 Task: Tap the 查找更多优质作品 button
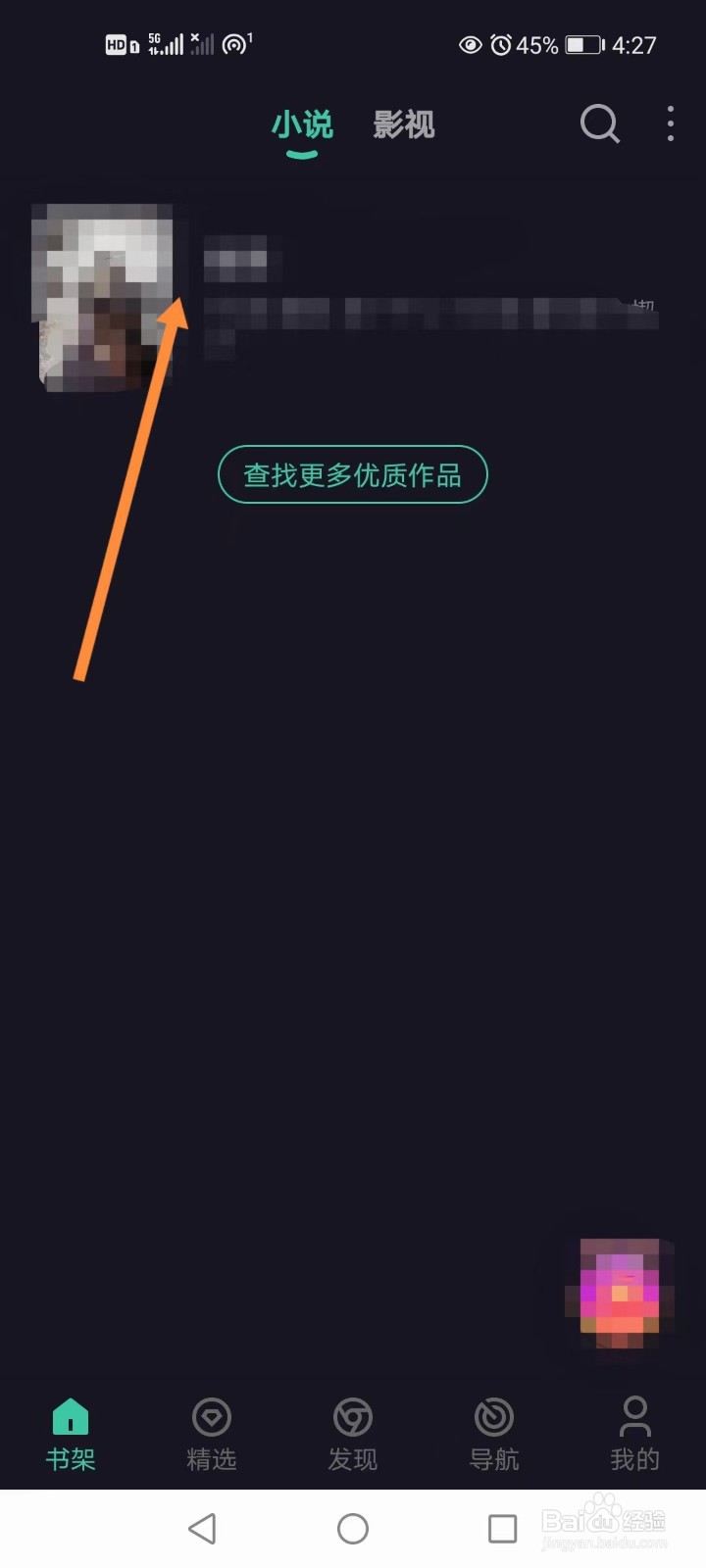(352, 473)
